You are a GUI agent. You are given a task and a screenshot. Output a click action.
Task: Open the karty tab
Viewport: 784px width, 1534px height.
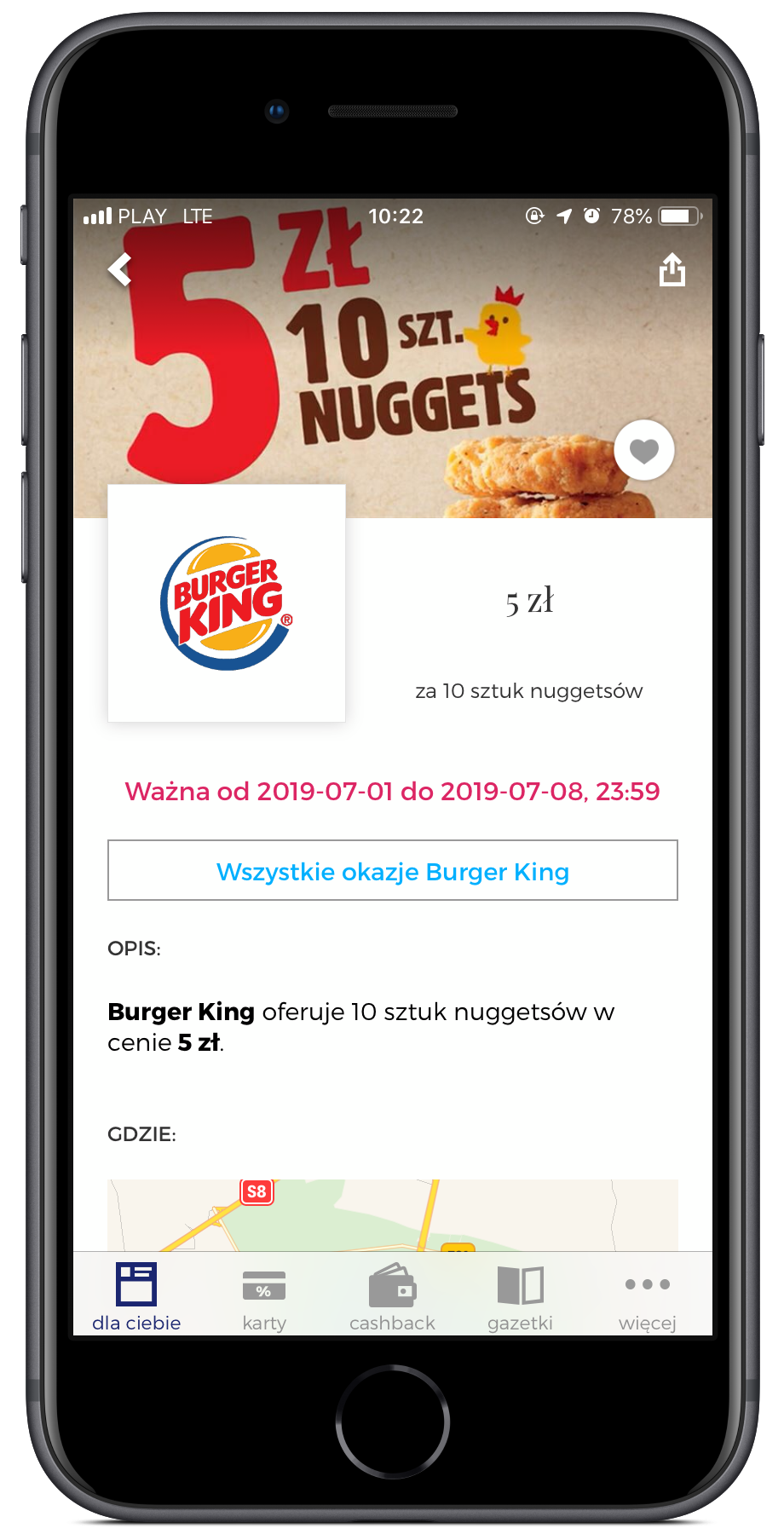(x=264, y=1296)
